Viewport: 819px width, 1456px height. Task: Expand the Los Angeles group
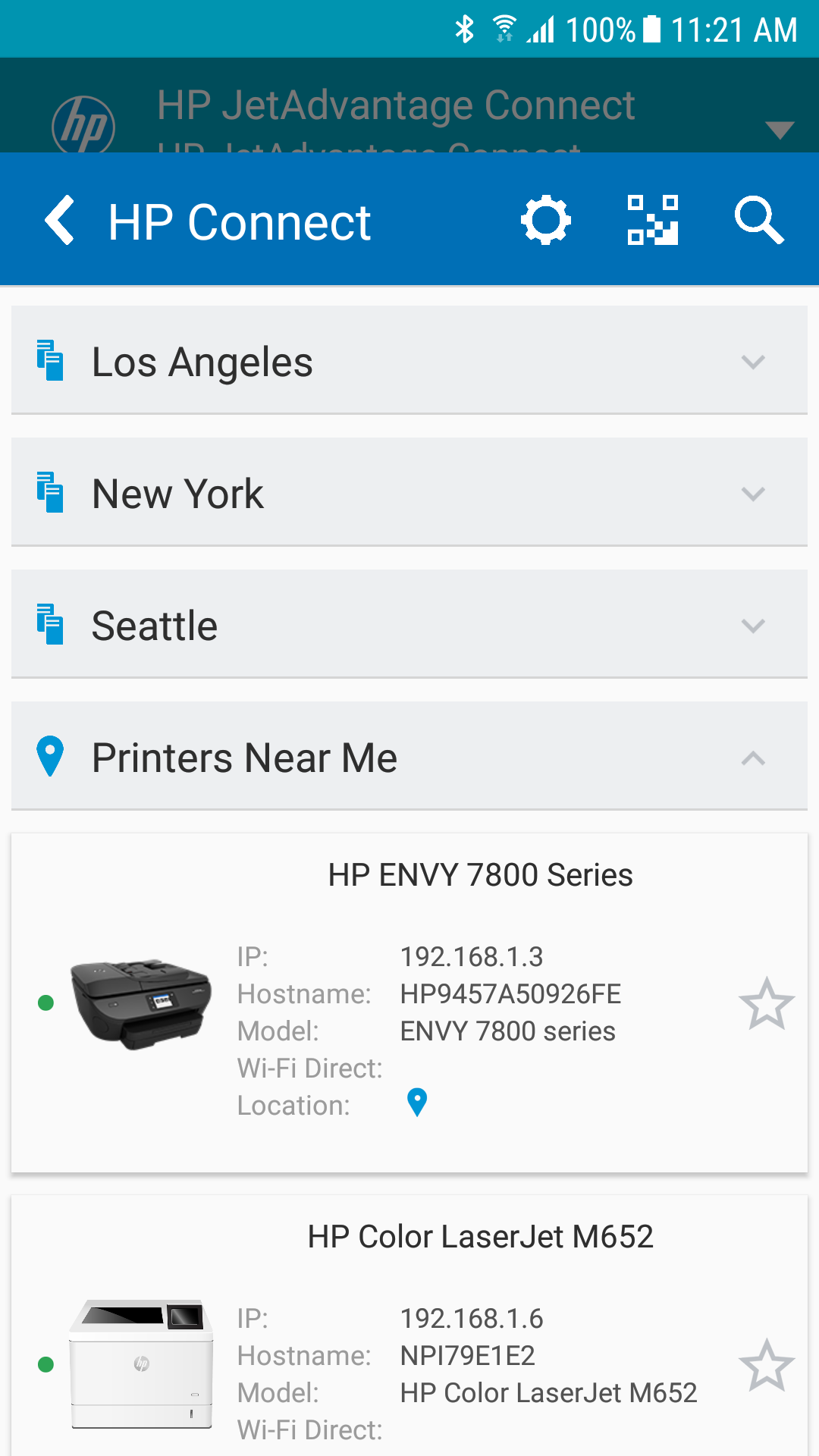point(409,361)
